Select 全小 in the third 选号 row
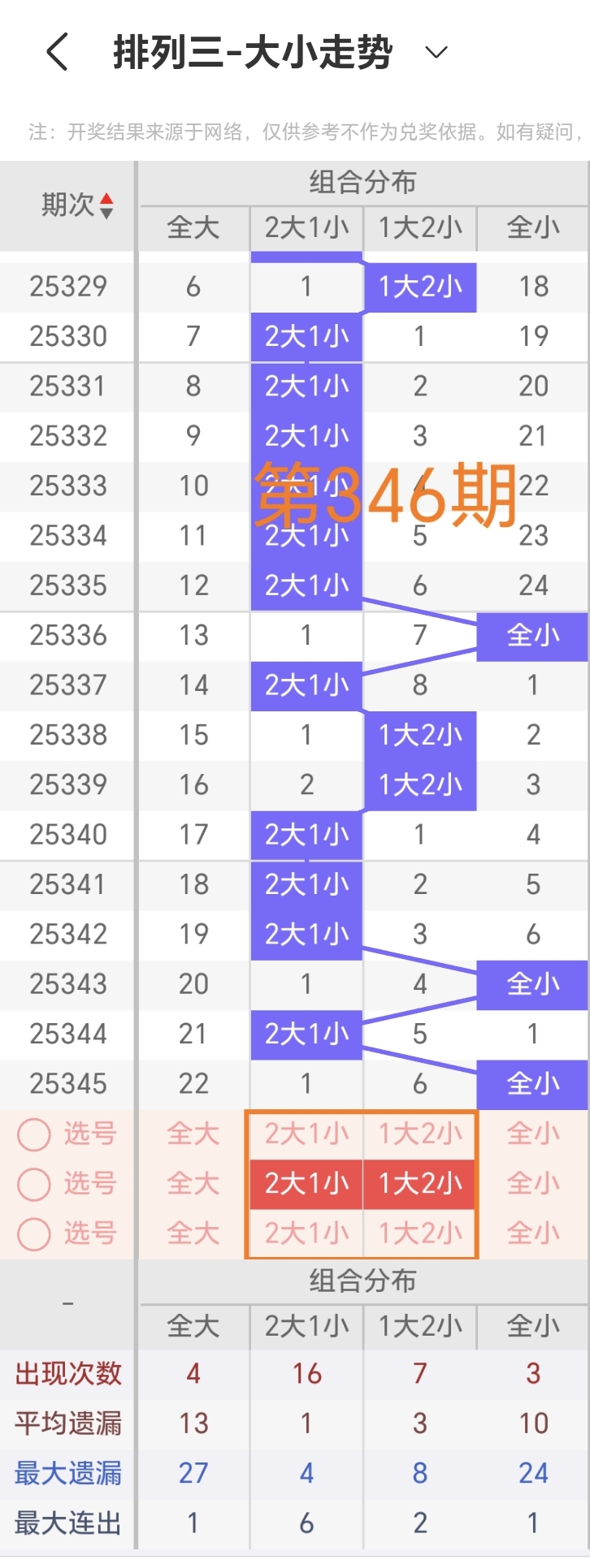This screenshot has width=590, height=1568. pos(533,1233)
